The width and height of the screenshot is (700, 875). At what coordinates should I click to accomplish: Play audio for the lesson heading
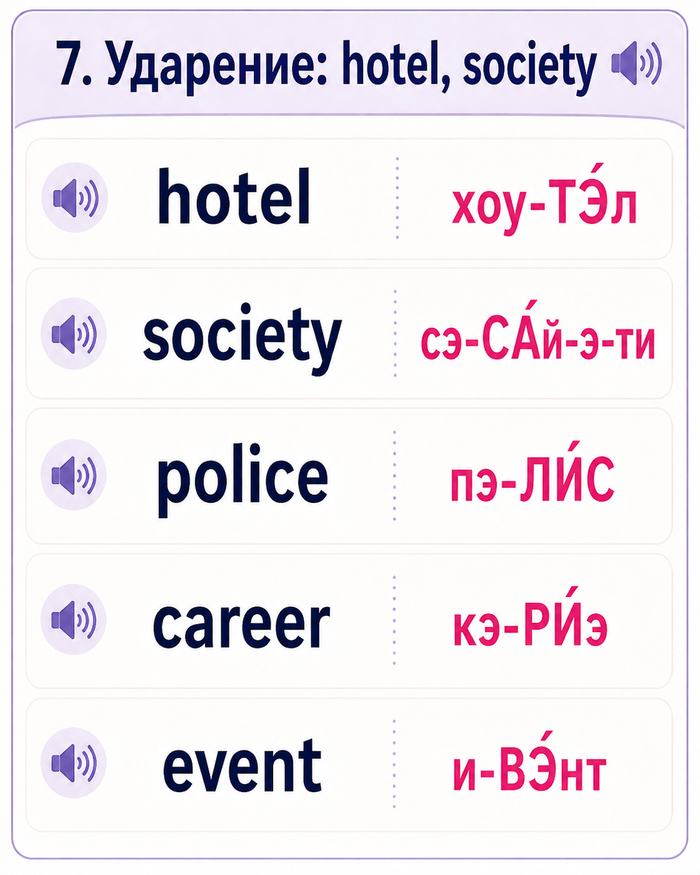click(636, 64)
